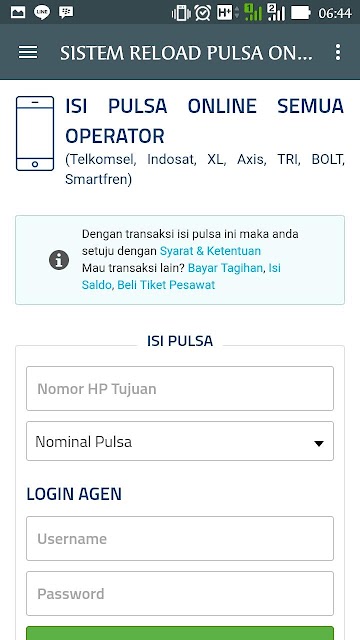
Task: Select the Password field
Action: pos(180,593)
